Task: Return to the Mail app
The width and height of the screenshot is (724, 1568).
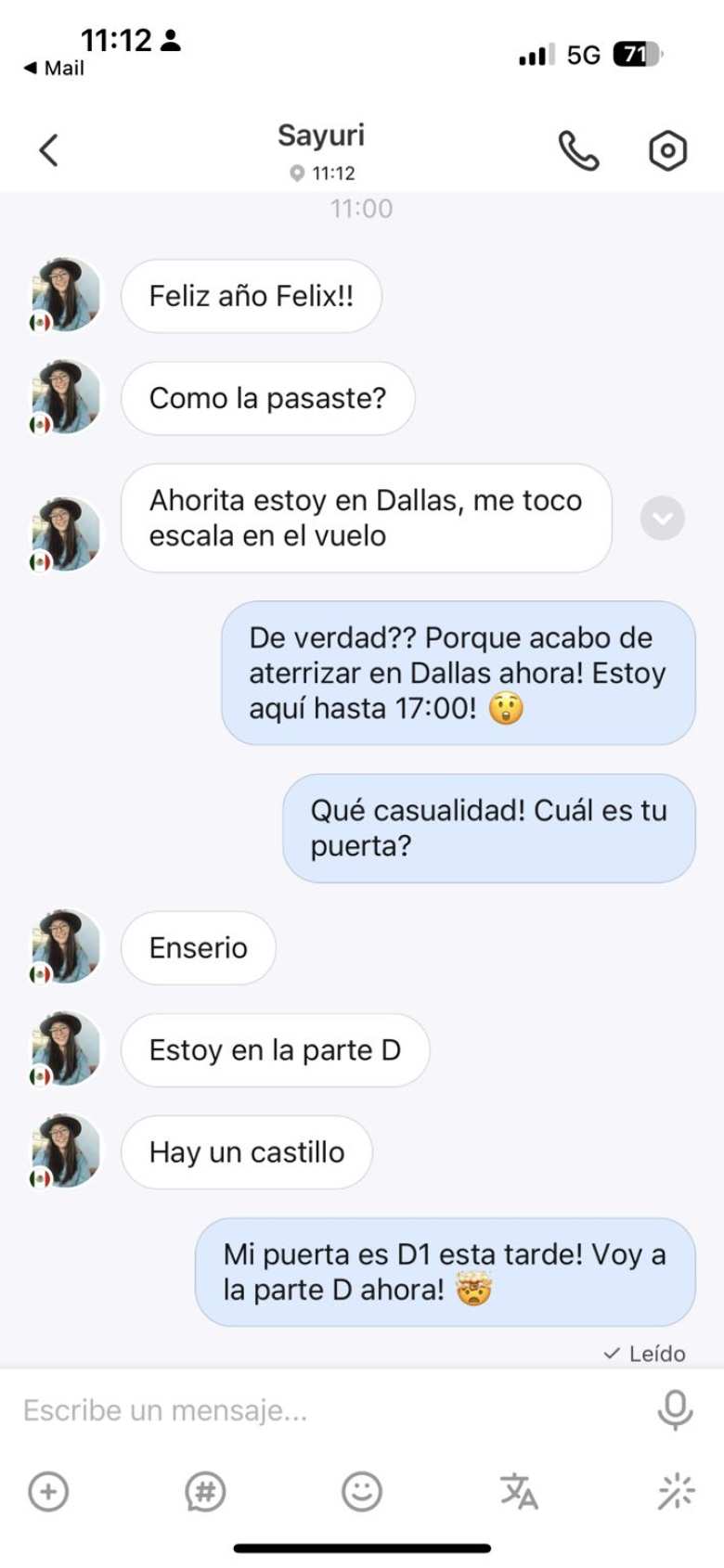Action: (x=54, y=68)
